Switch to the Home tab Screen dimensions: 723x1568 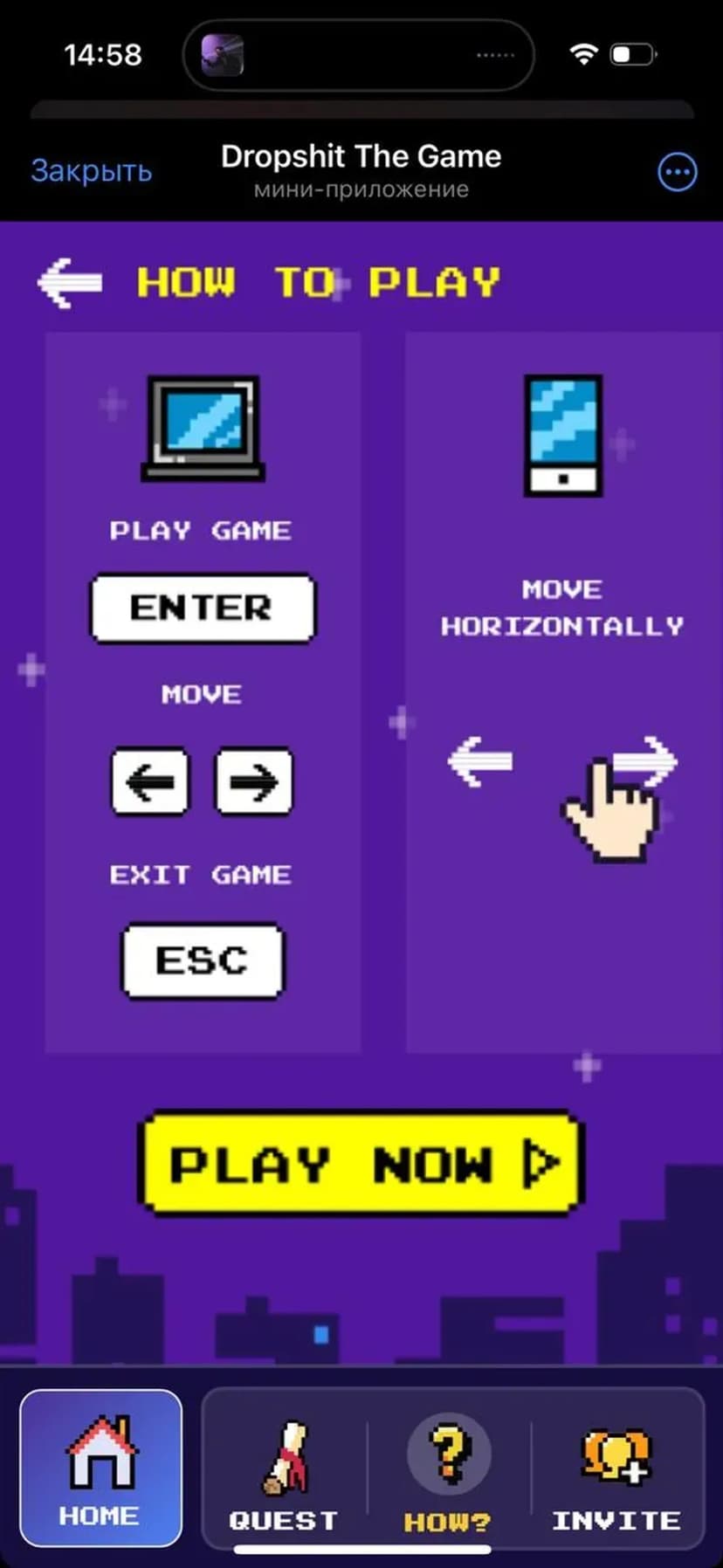coord(100,1468)
